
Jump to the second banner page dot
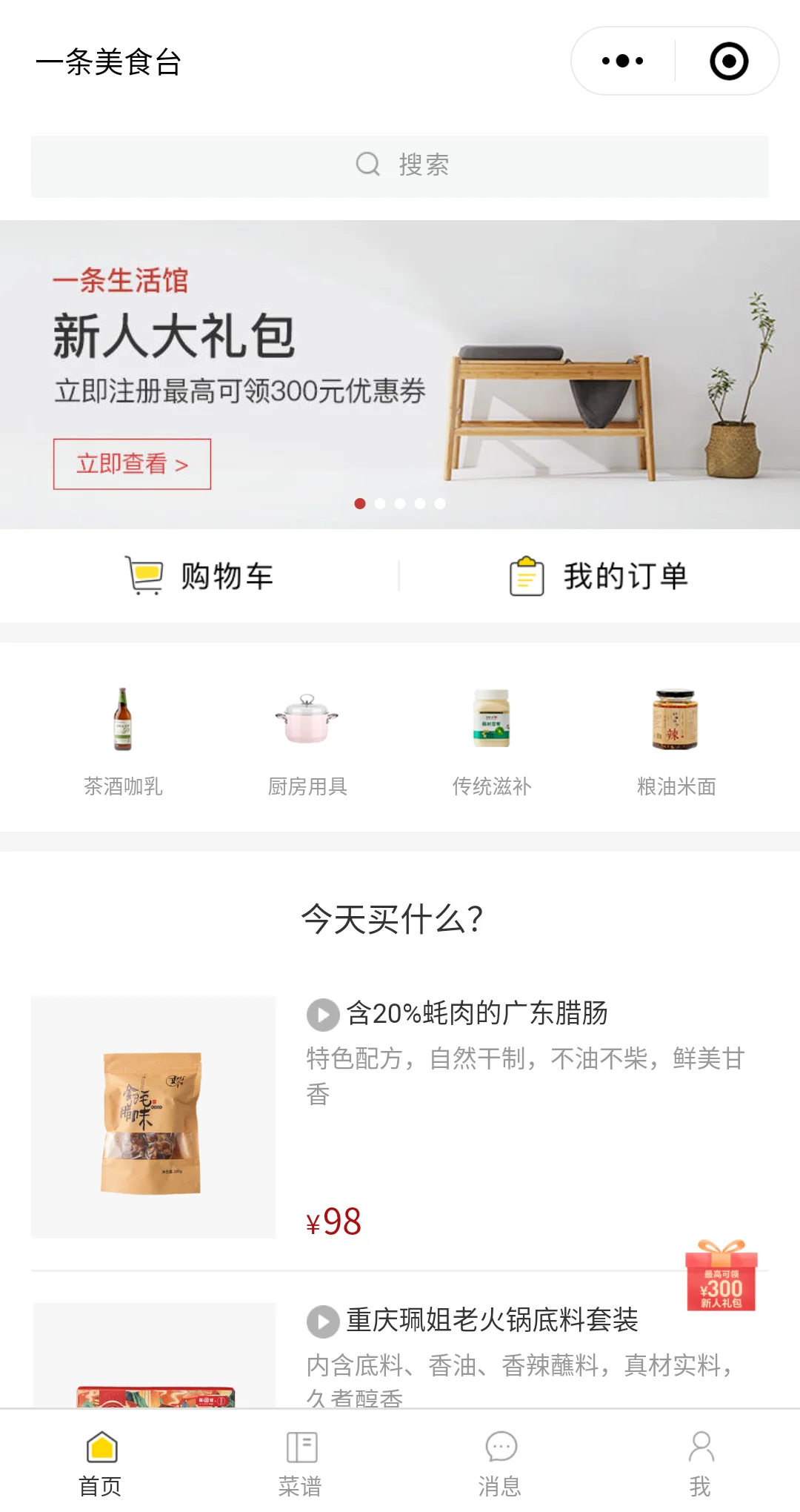pos(380,504)
